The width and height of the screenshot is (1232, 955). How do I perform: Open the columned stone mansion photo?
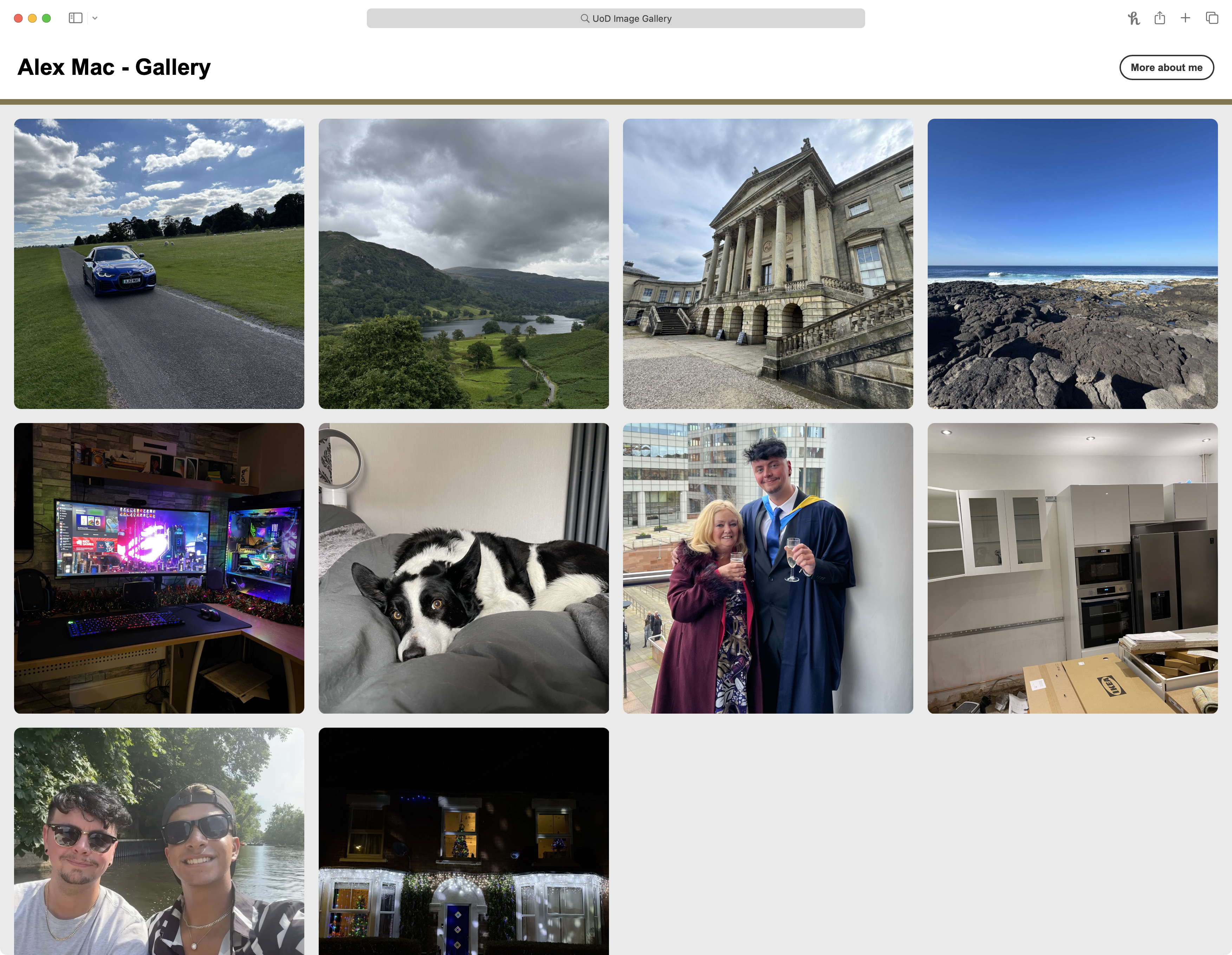coord(768,264)
